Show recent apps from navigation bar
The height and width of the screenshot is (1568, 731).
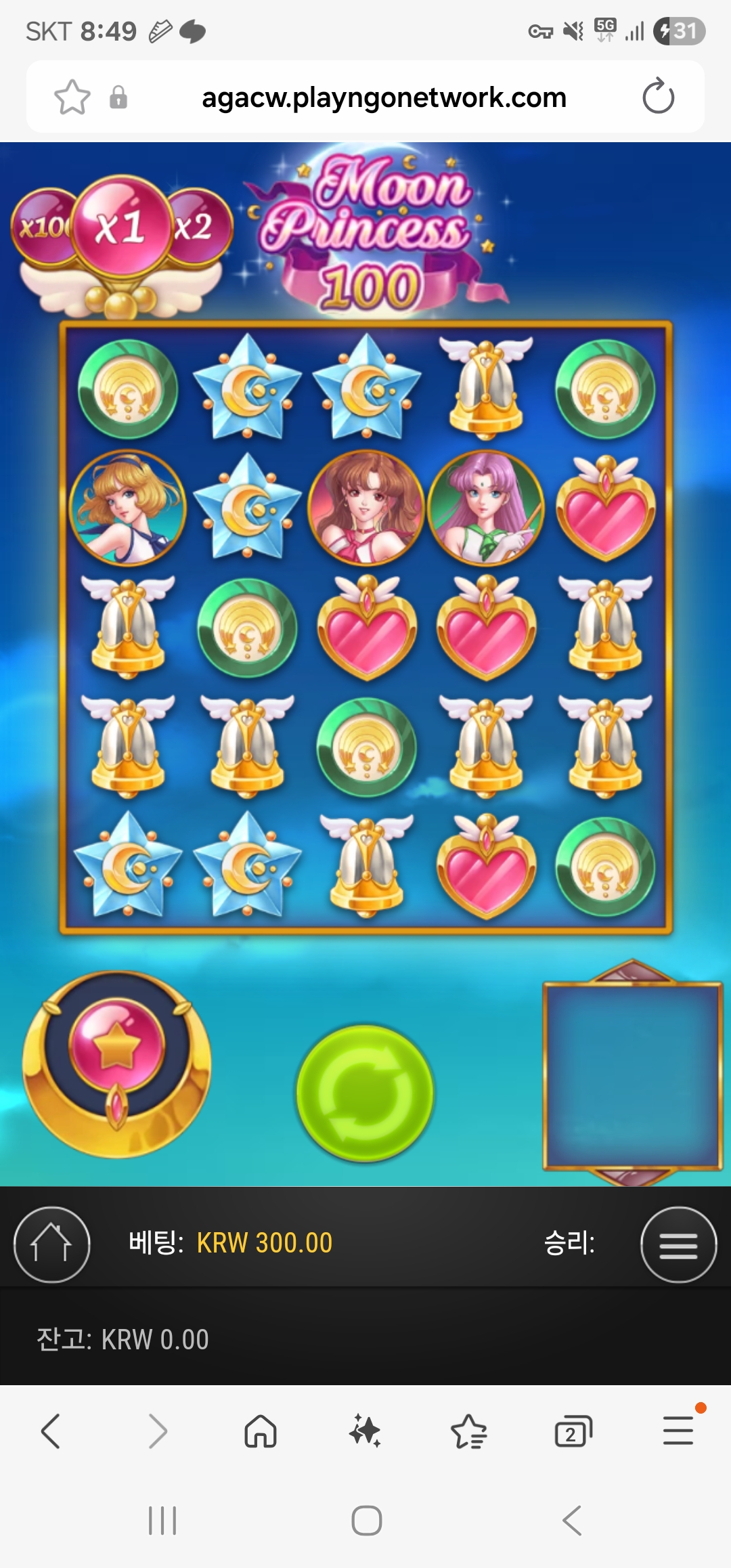tap(162, 1521)
